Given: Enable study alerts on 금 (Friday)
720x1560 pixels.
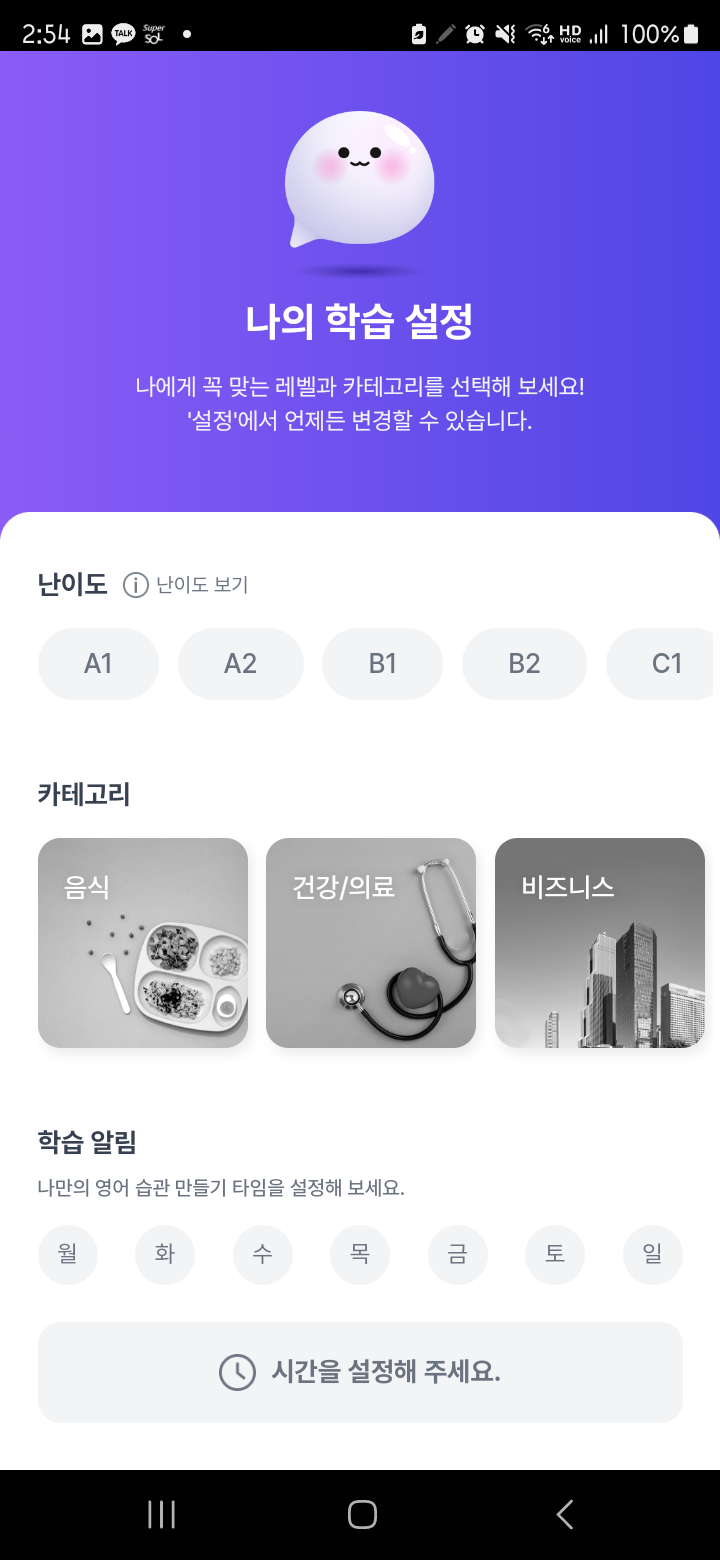Looking at the screenshot, I should coord(458,1254).
